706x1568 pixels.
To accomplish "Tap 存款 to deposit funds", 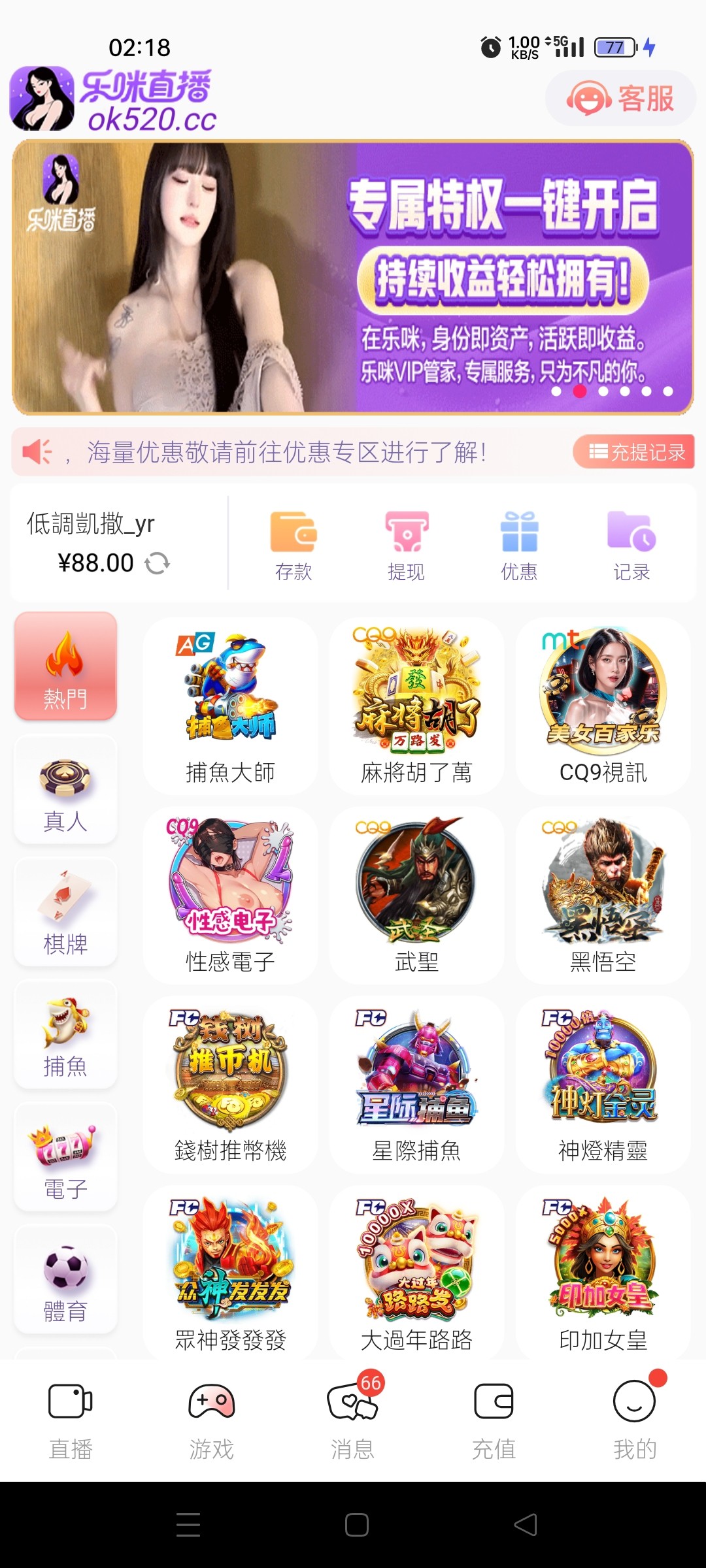I will (294, 546).
